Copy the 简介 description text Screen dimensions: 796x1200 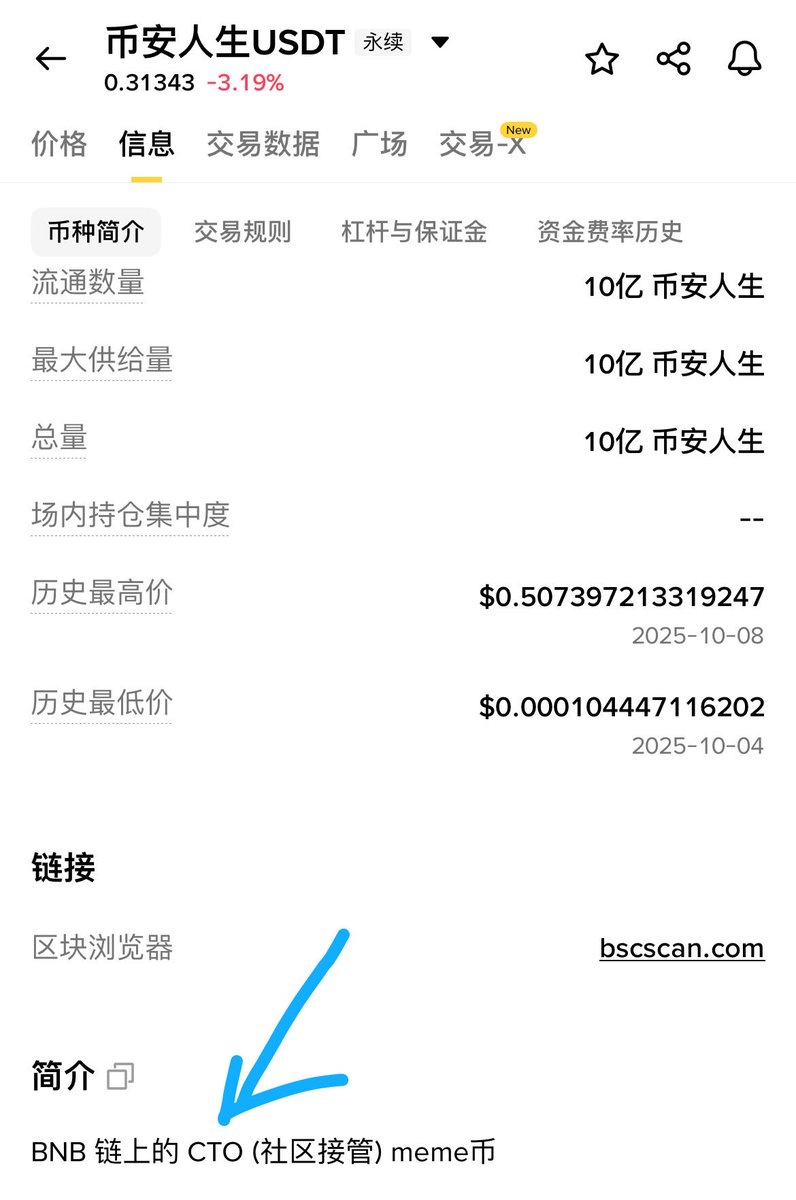(121, 1076)
